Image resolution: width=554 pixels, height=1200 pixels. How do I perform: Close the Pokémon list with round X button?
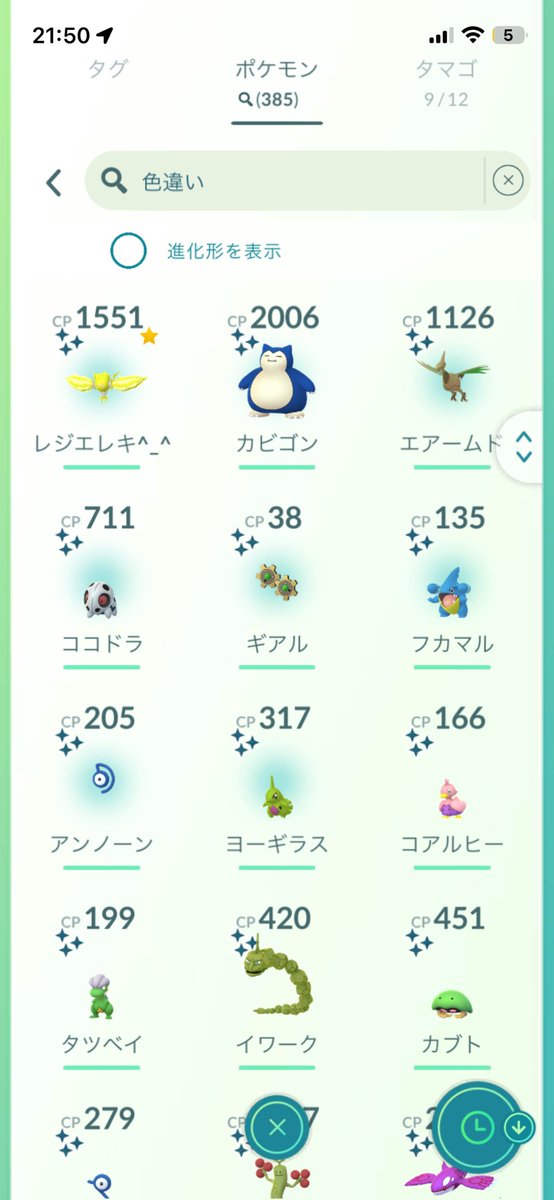click(277, 1127)
